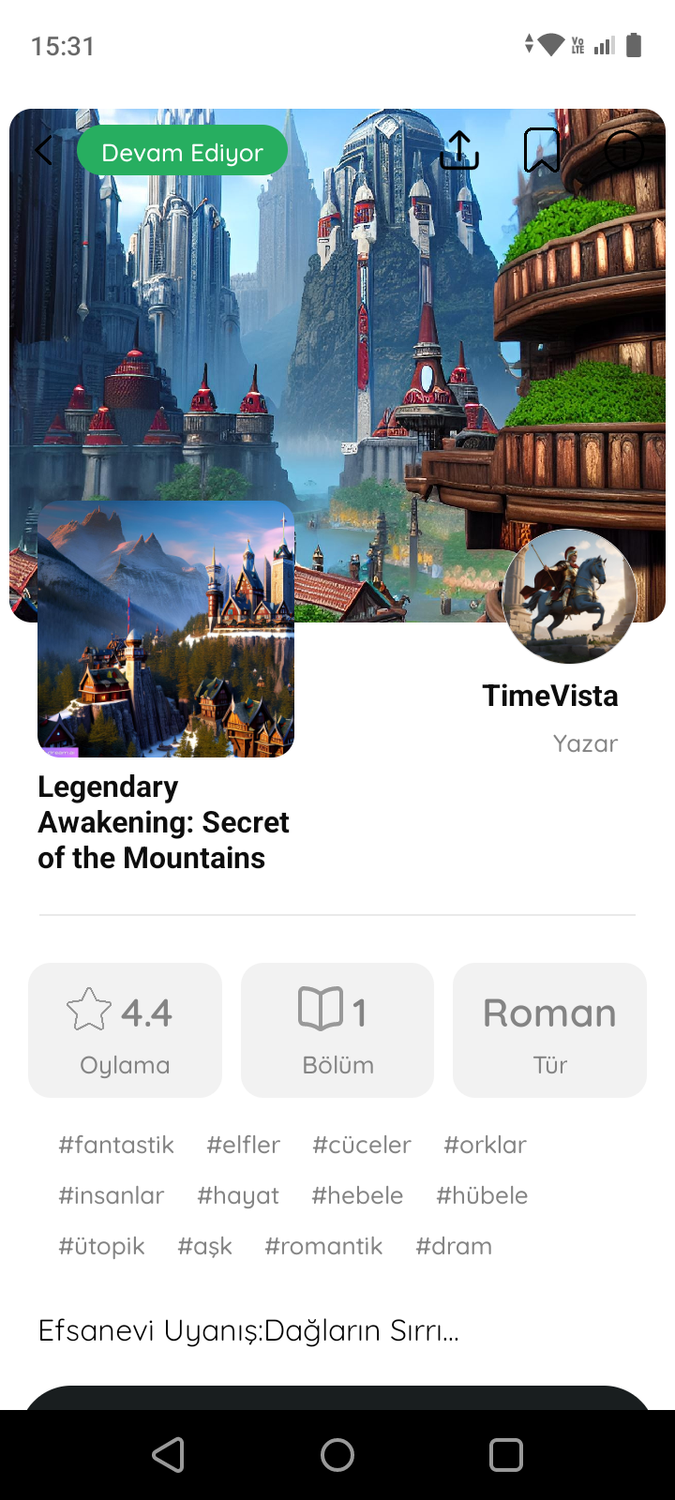
Task: Open TimeVista's author avatar
Action: (569, 596)
